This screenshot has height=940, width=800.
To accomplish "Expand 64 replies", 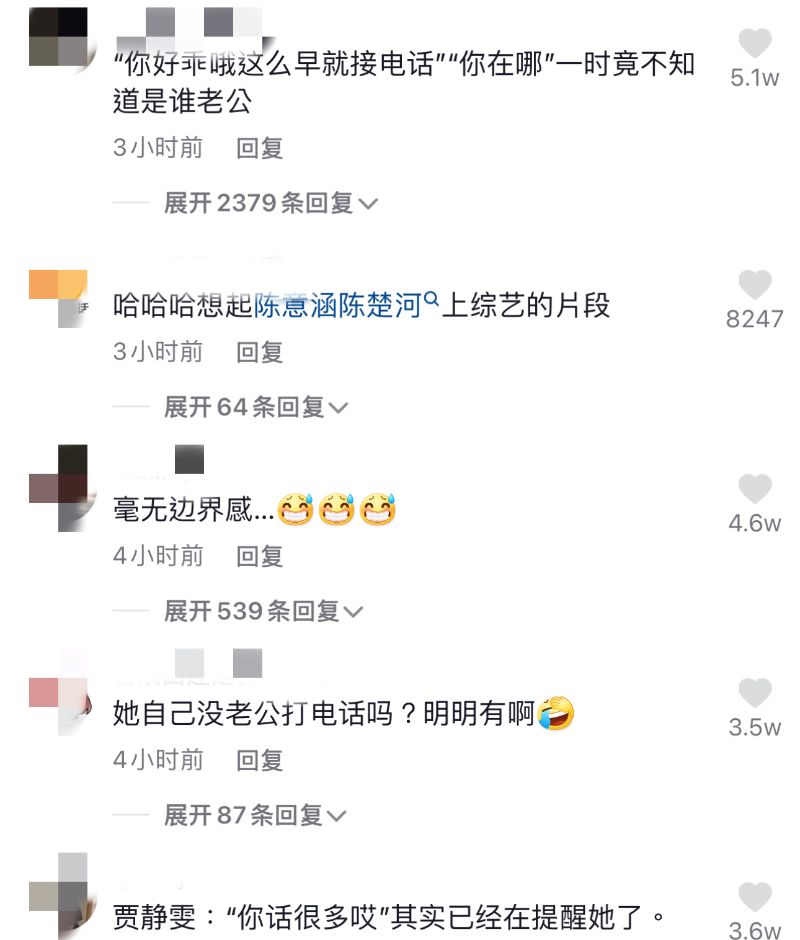I will 256,407.
